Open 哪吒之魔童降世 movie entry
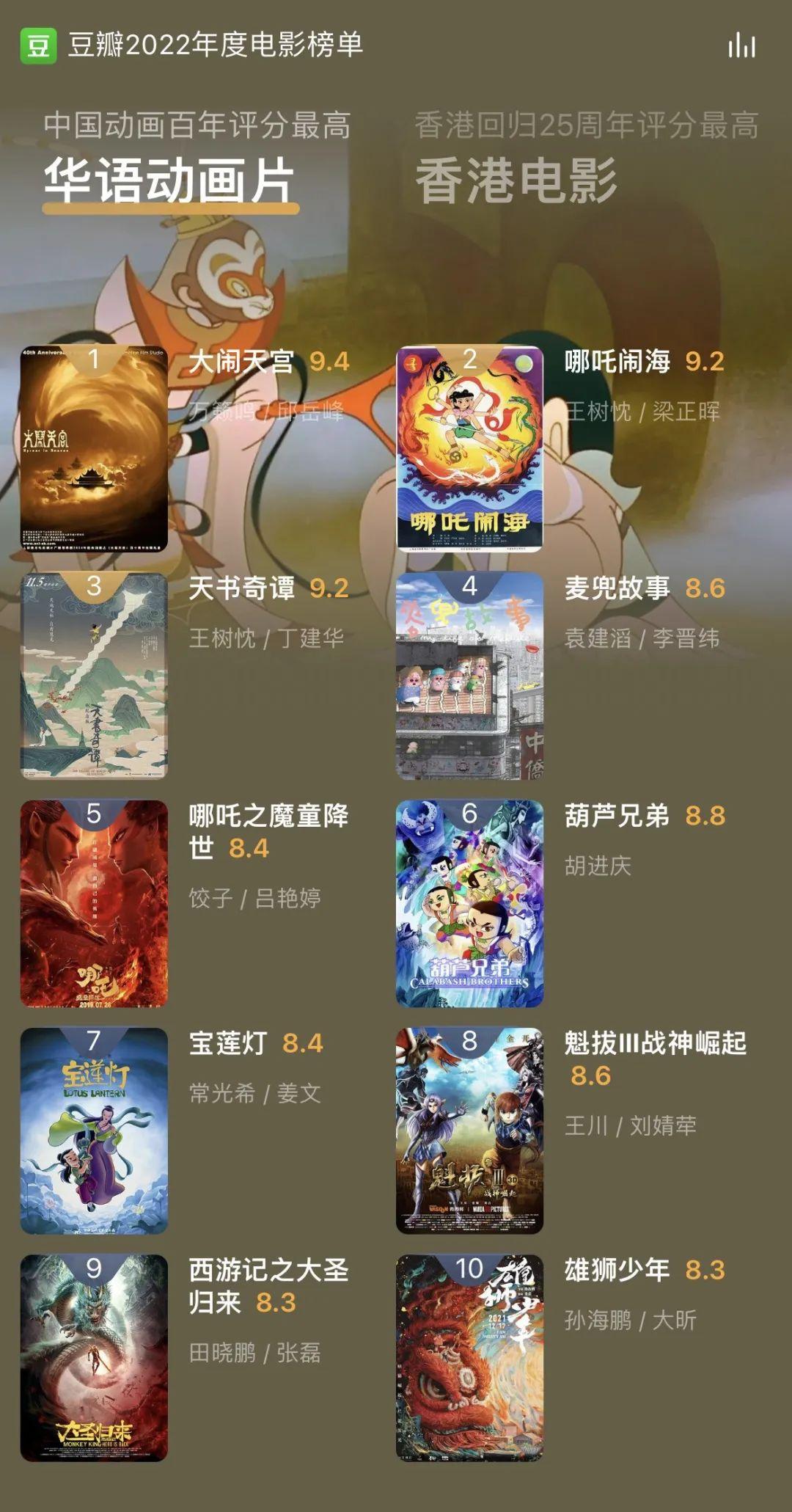 94,903
